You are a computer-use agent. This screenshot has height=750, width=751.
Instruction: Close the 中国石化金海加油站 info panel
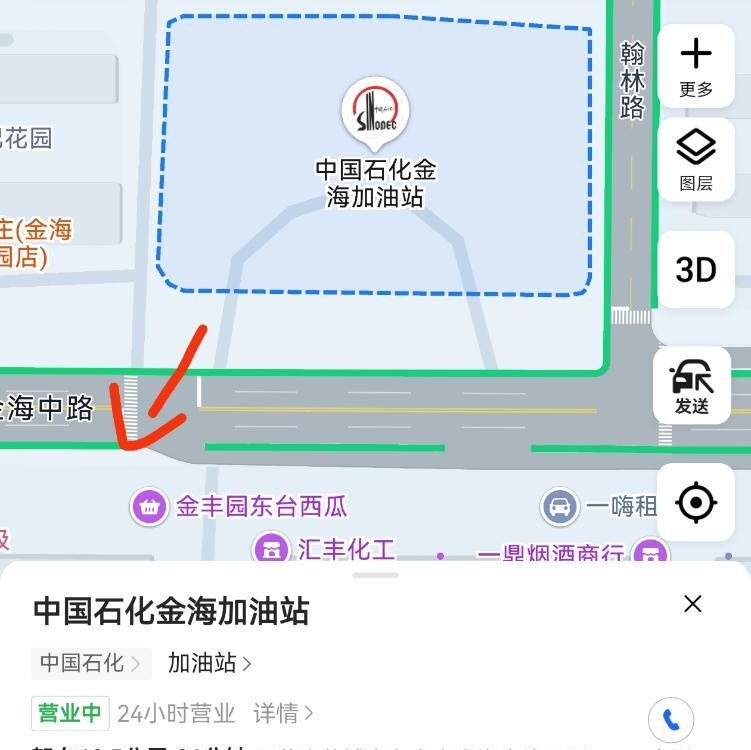click(x=693, y=604)
